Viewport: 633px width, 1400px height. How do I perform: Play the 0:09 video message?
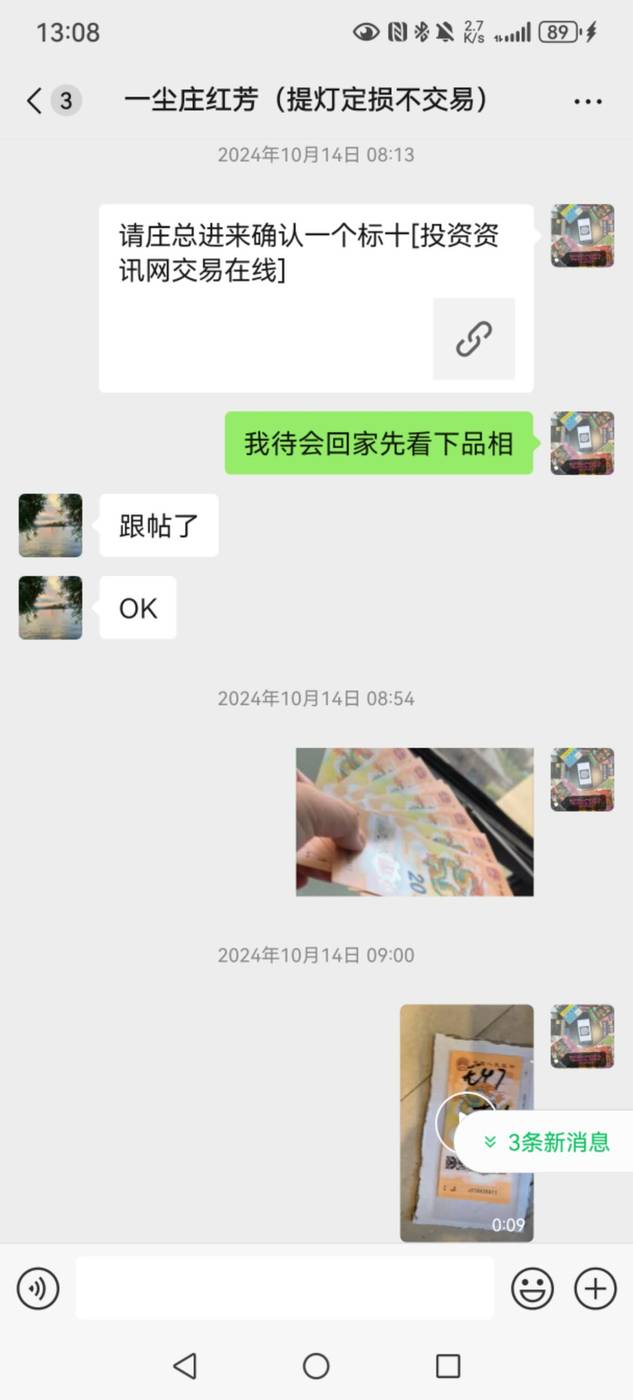point(467,1123)
